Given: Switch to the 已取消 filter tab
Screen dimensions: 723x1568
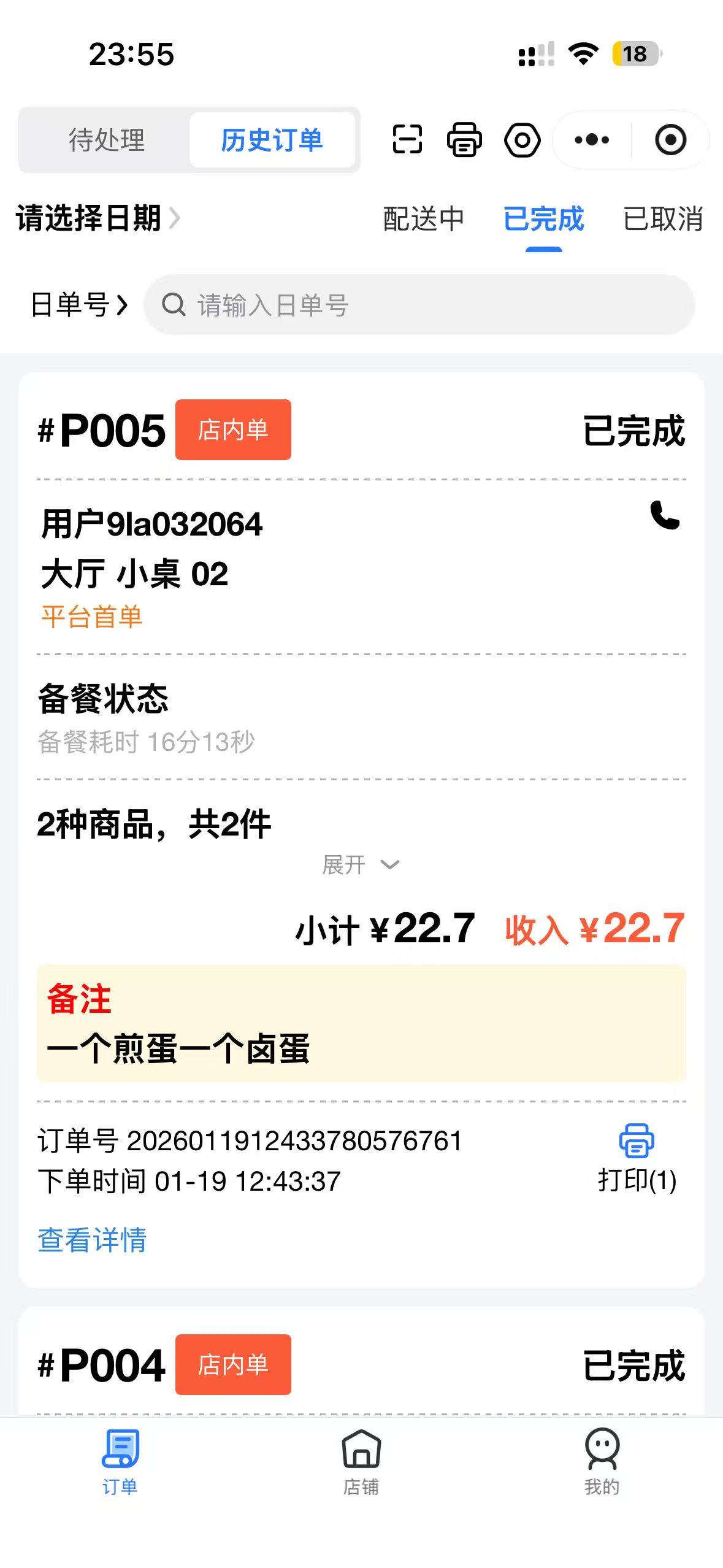Looking at the screenshot, I should coord(664,220).
